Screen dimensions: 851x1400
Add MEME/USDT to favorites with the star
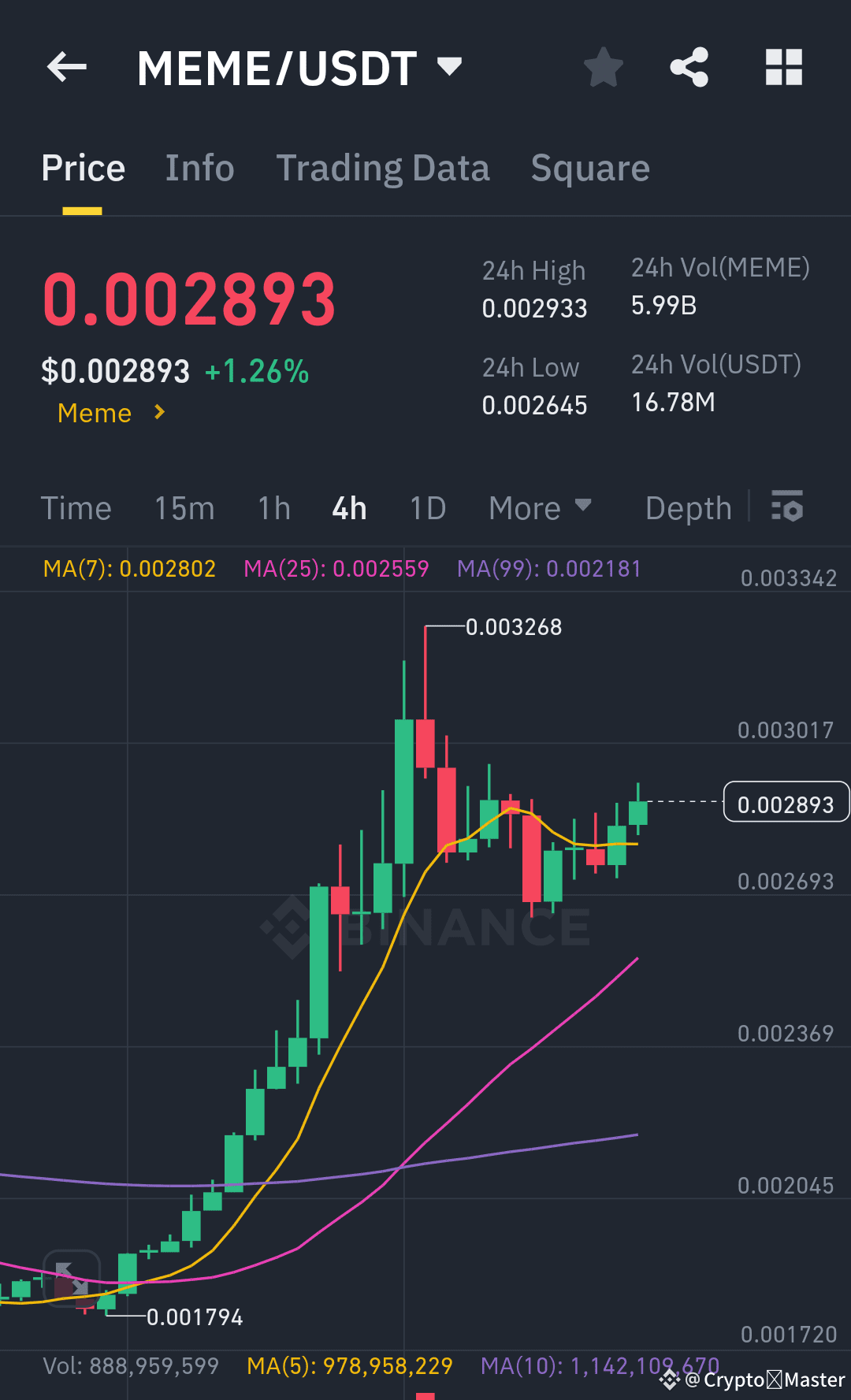point(604,67)
